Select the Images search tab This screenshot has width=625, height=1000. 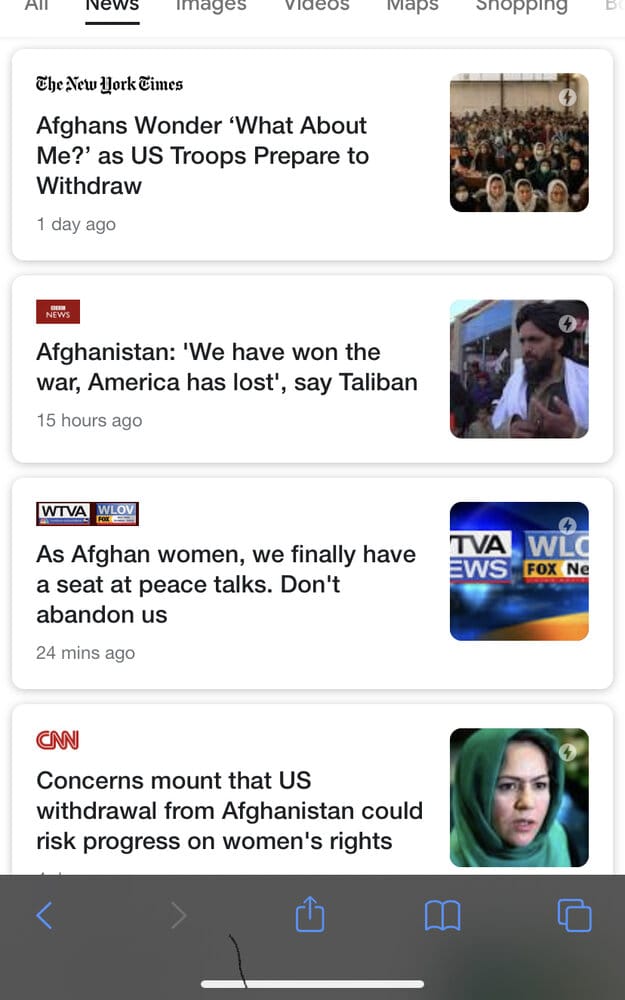[x=210, y=6]
